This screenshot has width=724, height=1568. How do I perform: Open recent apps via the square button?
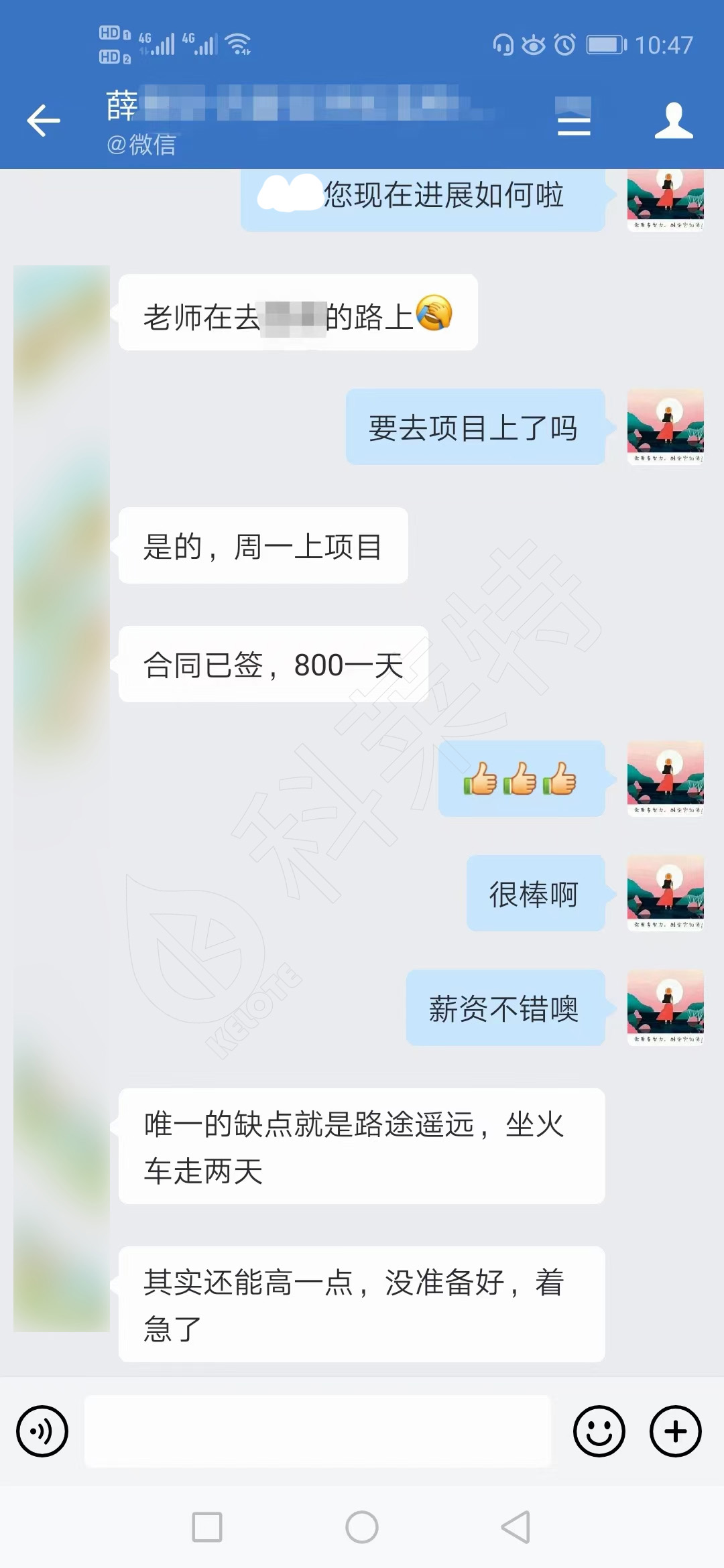pyautogui.click(x=207, y=1527)
